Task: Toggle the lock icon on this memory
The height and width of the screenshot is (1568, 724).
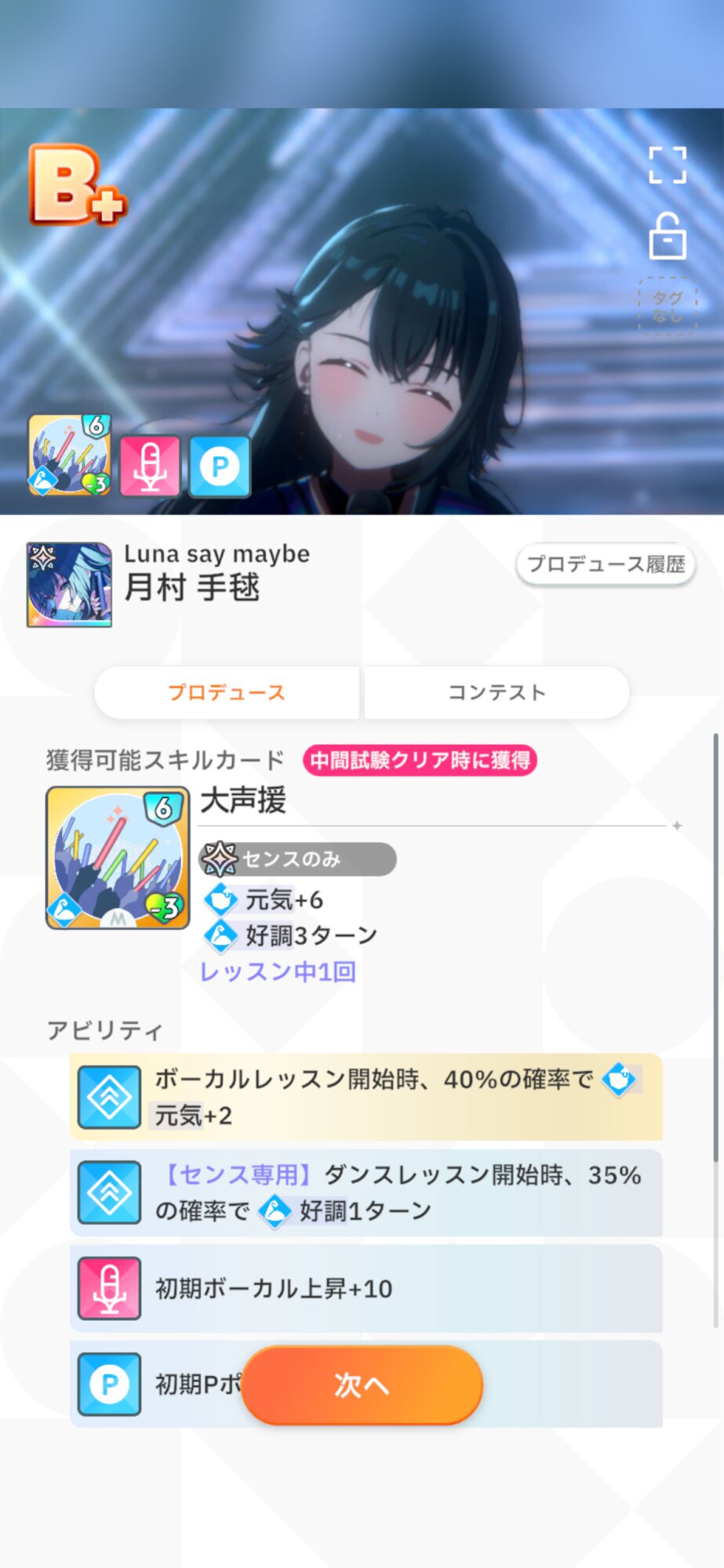Action: pyautogui.click(x=668, y=235)
